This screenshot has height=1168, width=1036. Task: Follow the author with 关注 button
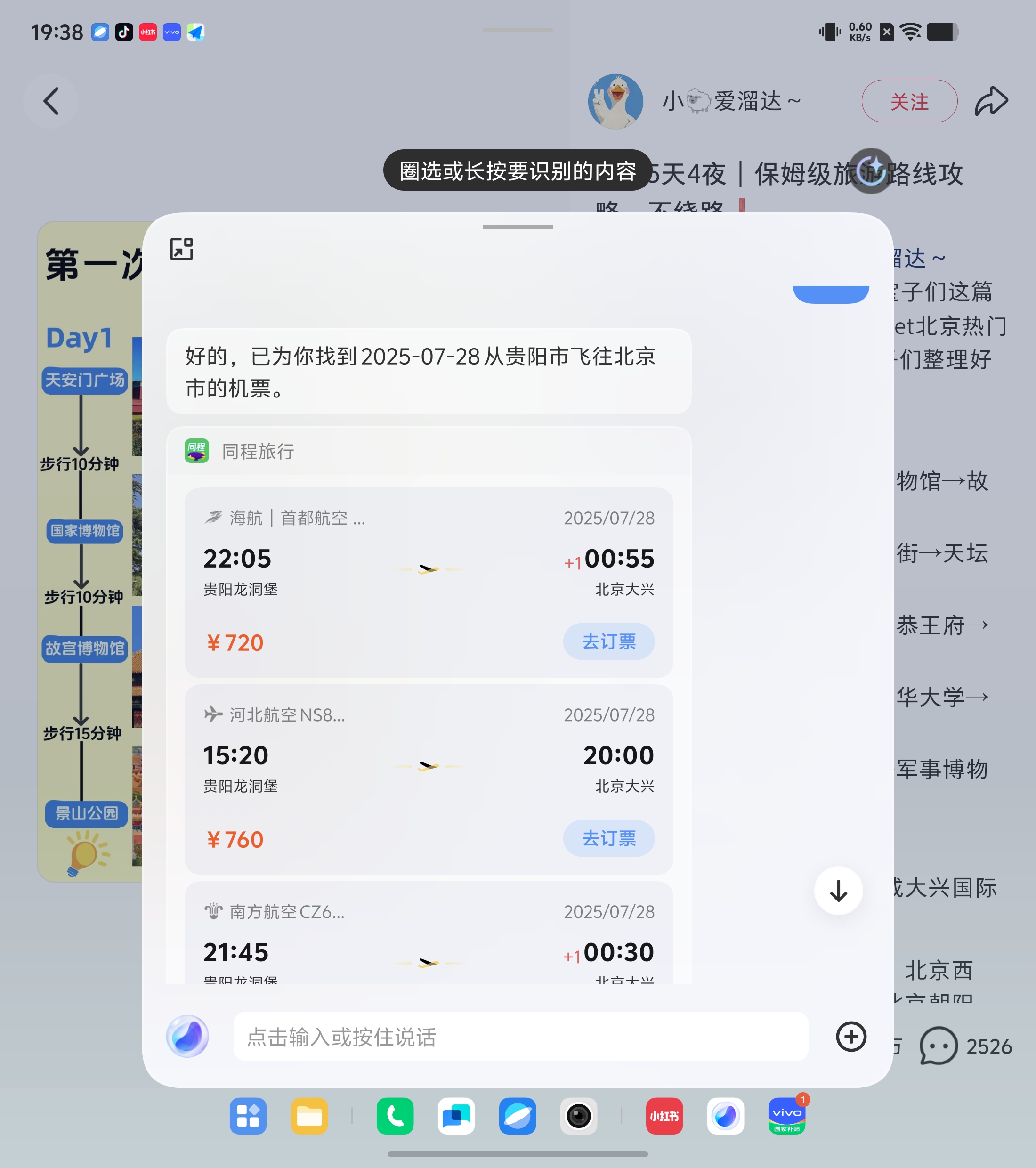pyautogui.click(x=908, y=101)
